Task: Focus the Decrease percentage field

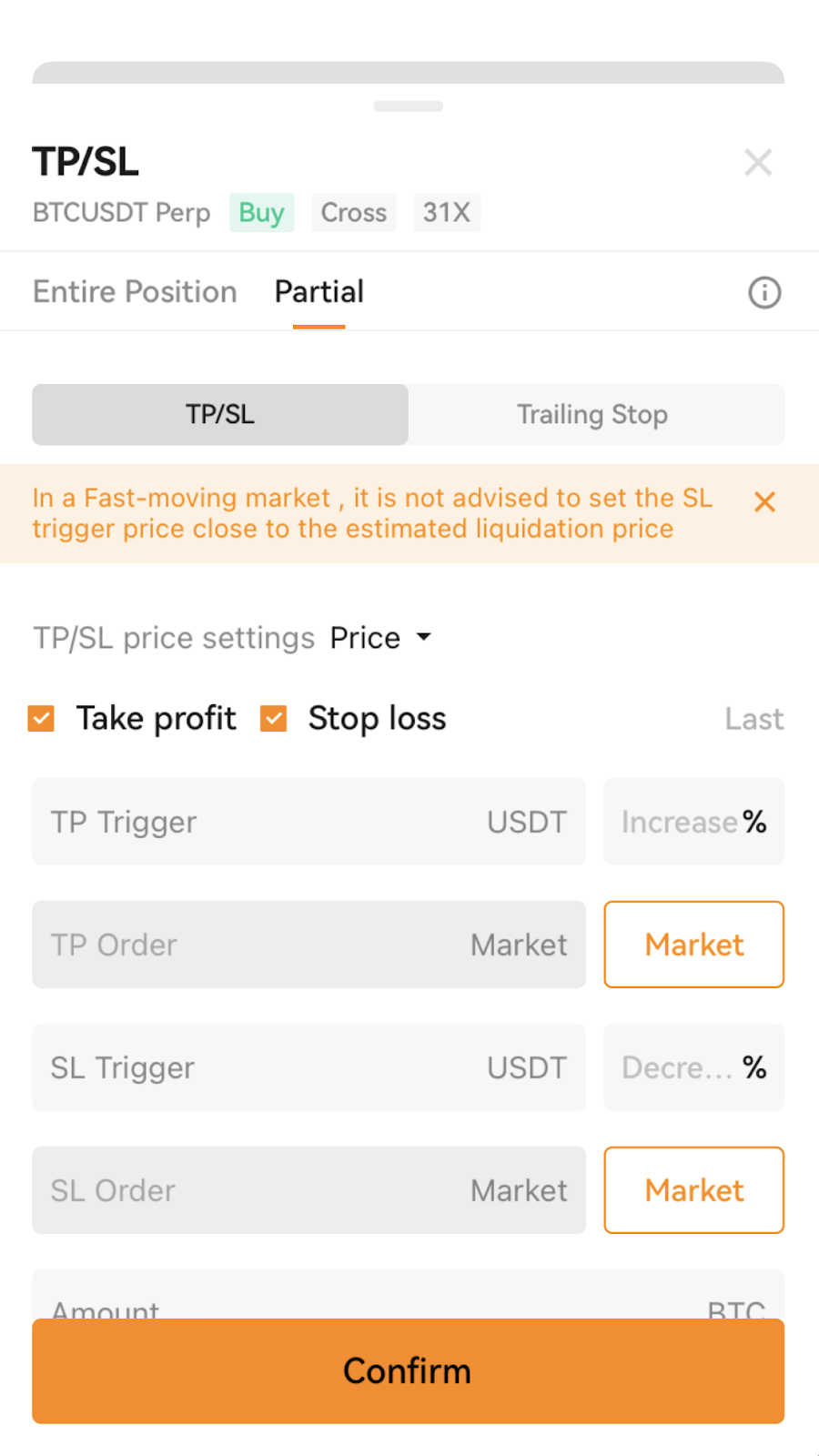Action: [x=694, y=1067]
